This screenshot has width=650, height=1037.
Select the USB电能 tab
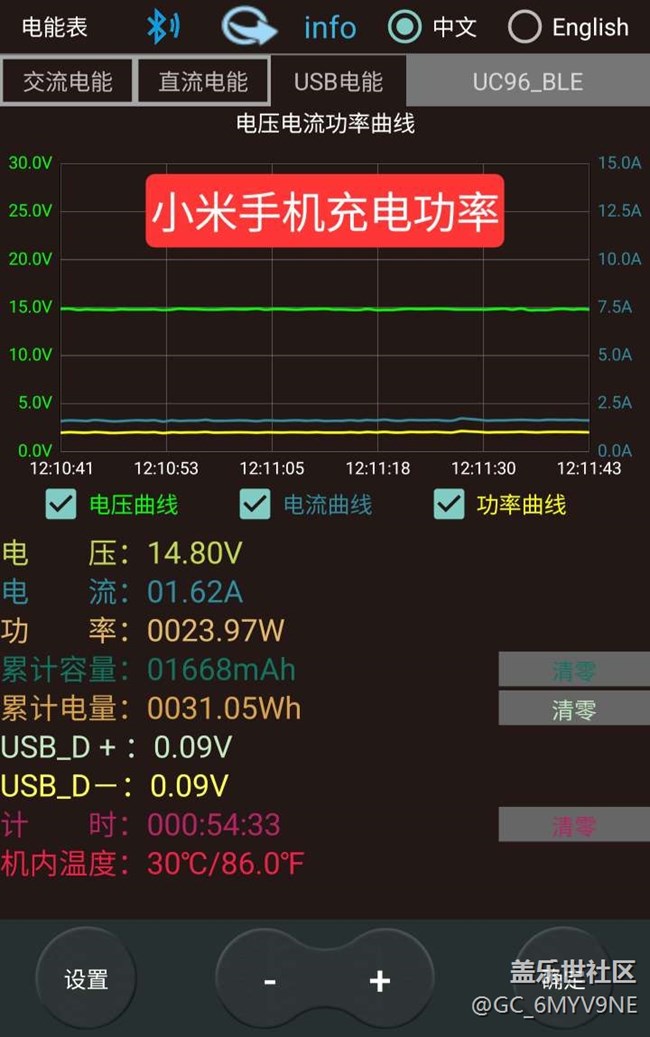(x=338, y=81)
